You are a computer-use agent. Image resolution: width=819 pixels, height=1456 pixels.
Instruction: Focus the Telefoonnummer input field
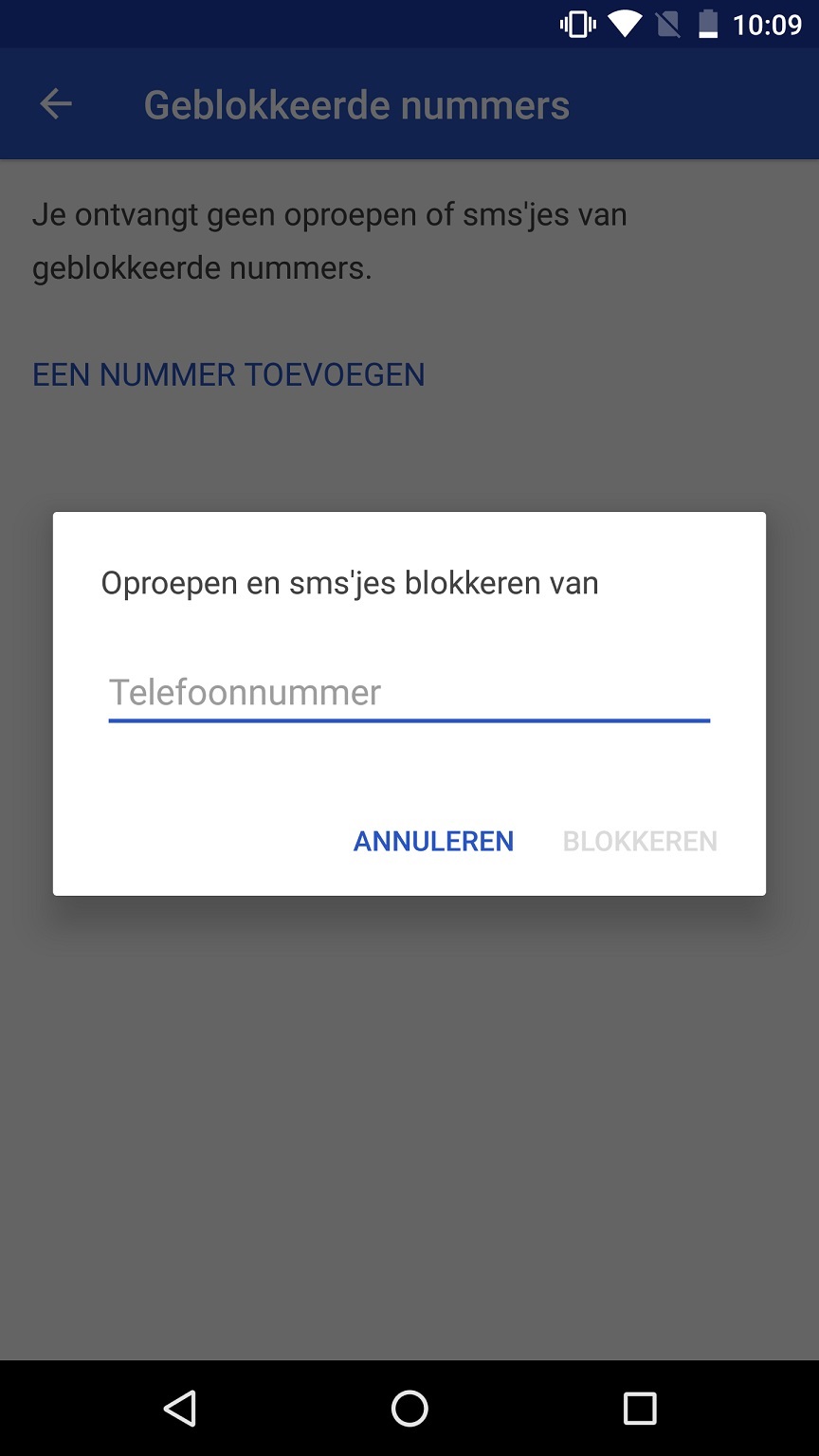click(409, 693)
